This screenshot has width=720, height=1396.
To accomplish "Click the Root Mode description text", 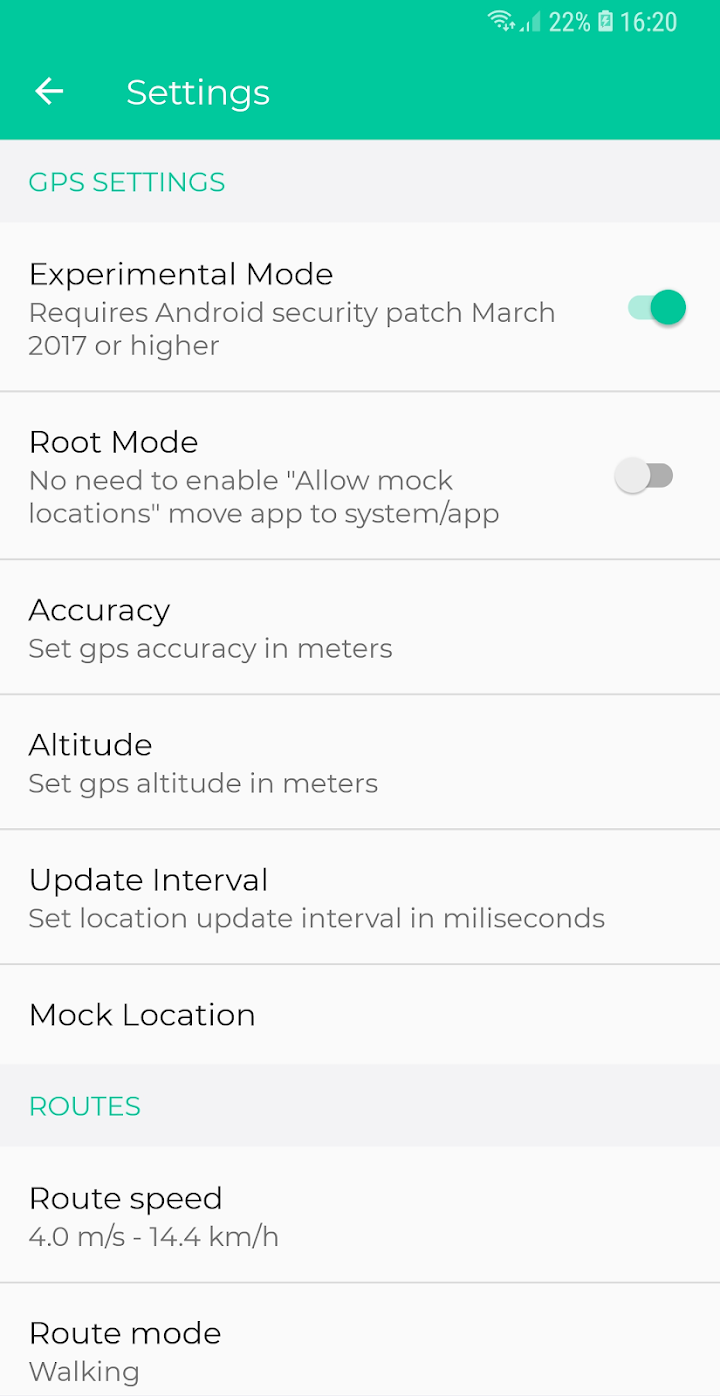I will [x=263, y=496].
